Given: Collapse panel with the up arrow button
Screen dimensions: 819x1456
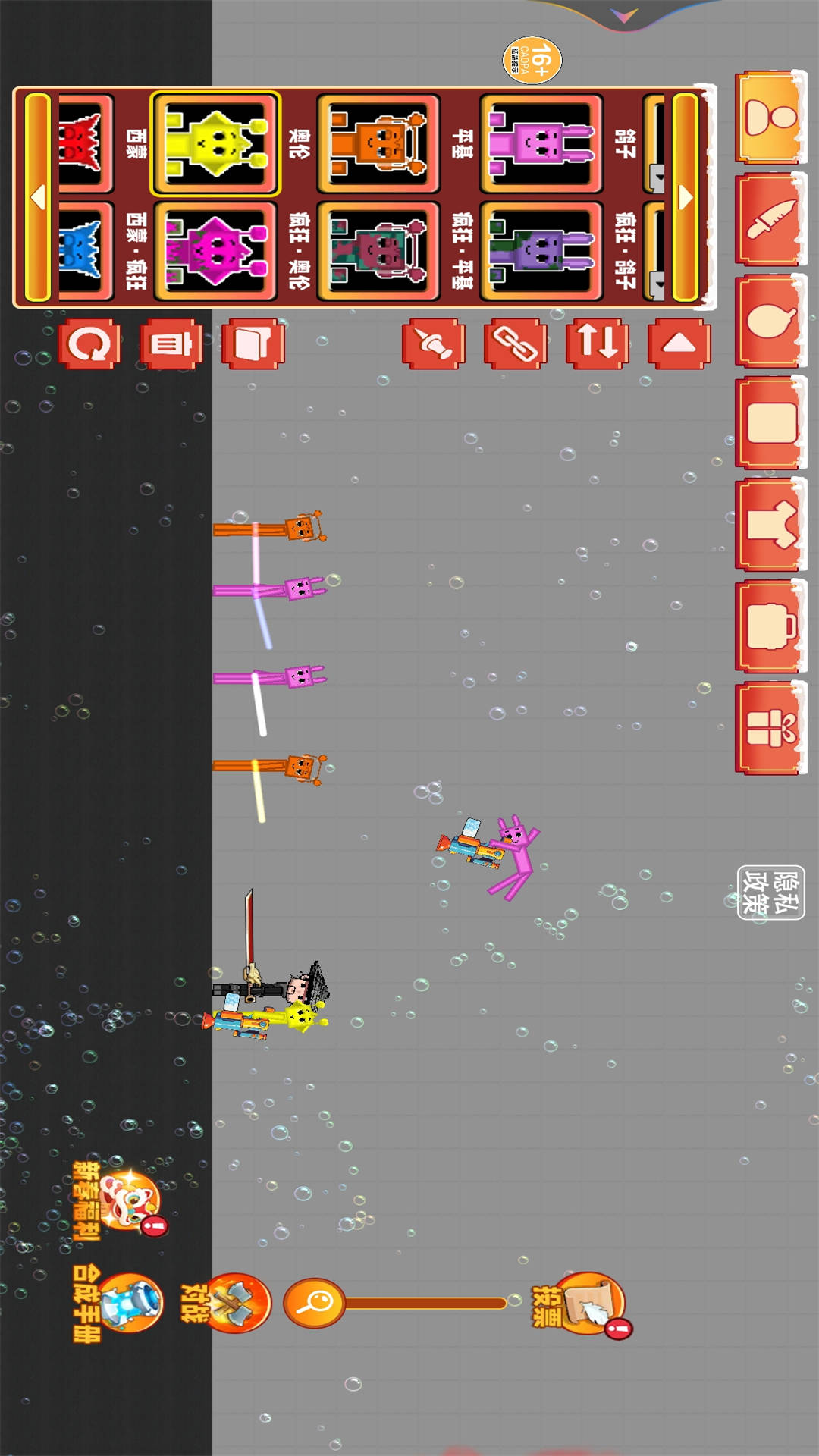Looking at the screenshot, I should 679,344.
